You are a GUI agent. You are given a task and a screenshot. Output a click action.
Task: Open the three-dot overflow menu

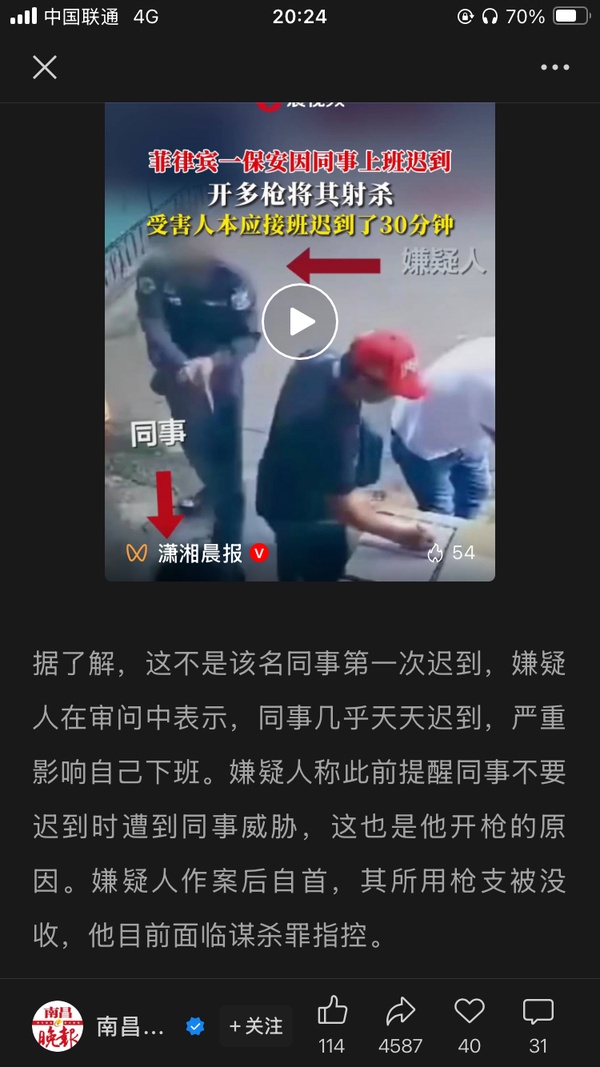click(x=554, y=68)
